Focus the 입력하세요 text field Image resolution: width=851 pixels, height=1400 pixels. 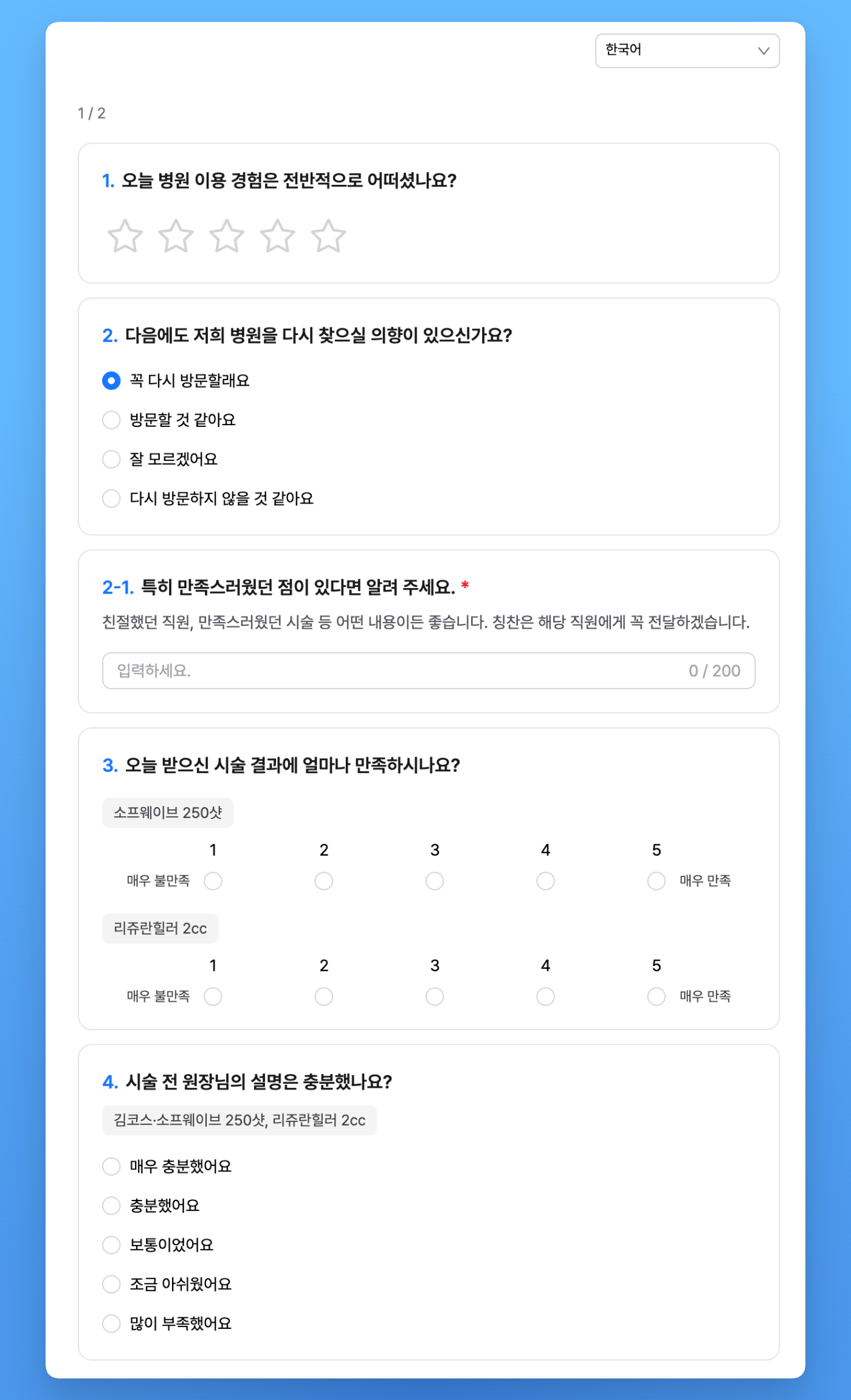[x=429, y=671]
